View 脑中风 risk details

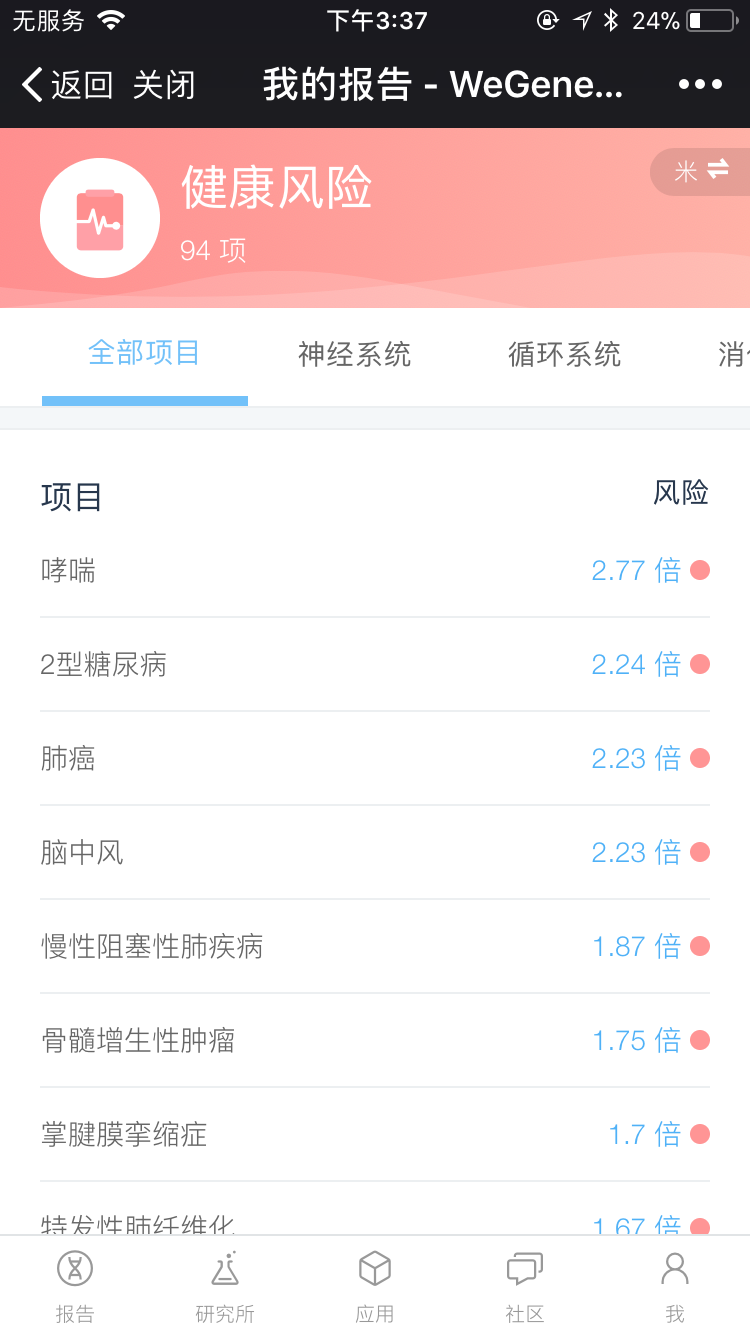[375, 853]
